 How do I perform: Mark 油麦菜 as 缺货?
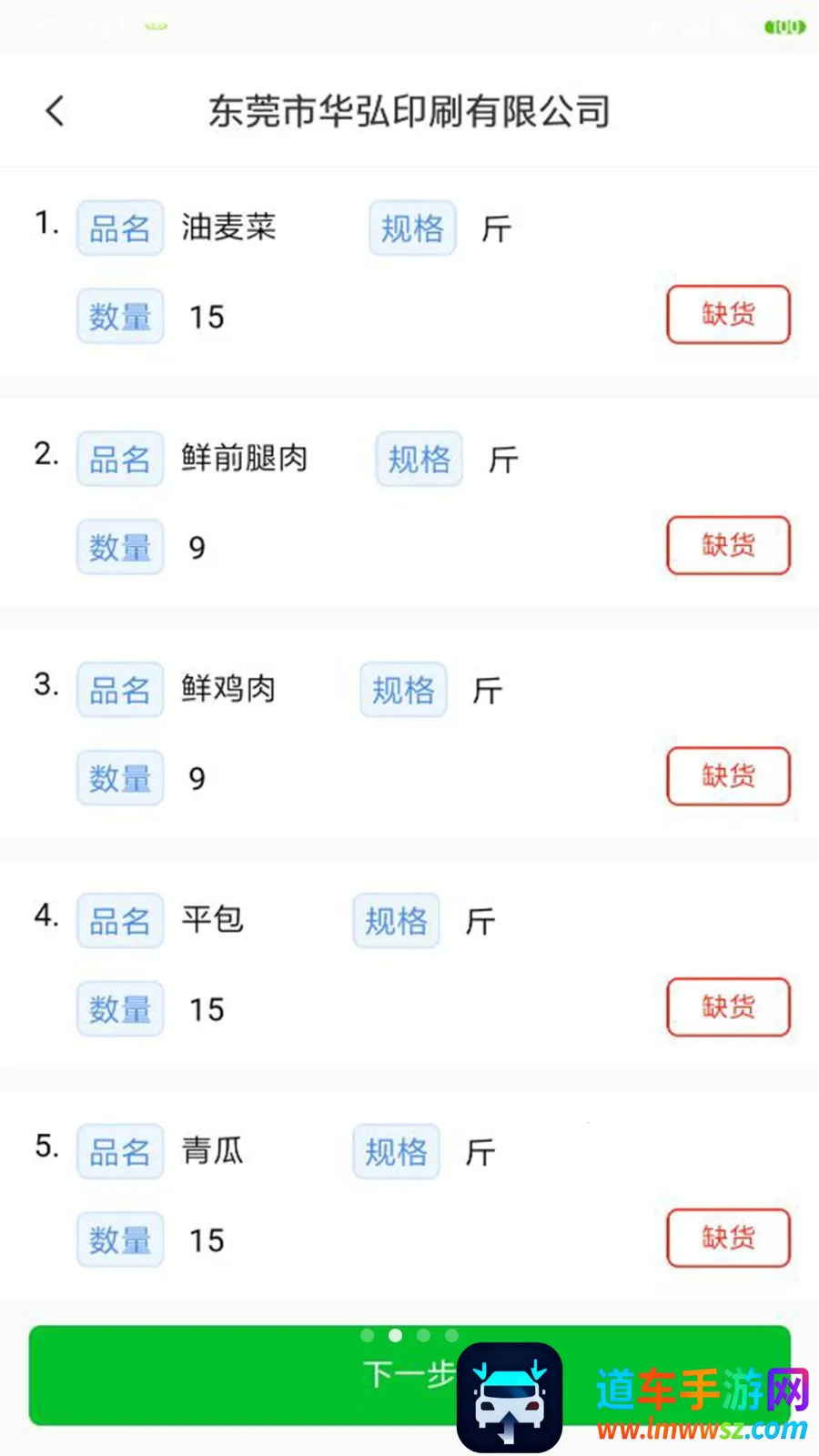(x=728, y=315)
